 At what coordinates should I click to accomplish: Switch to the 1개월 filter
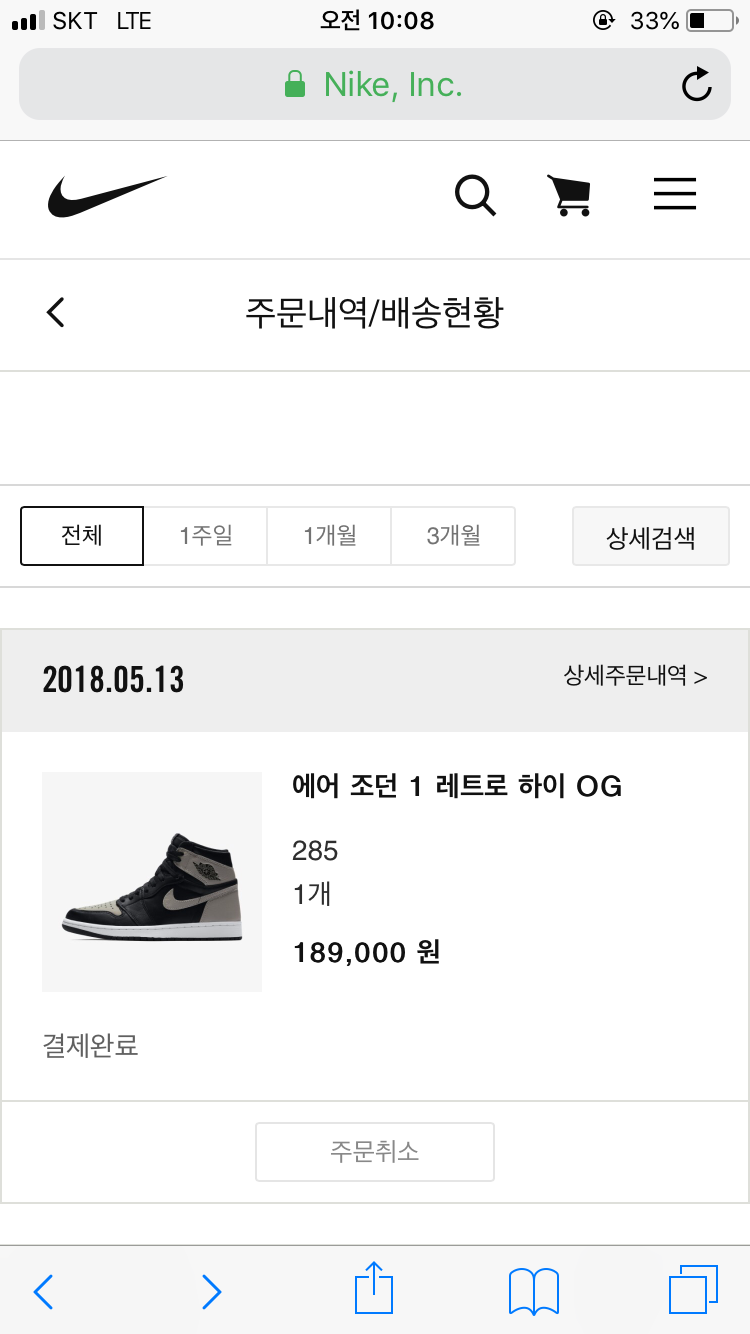click(330, 536)
